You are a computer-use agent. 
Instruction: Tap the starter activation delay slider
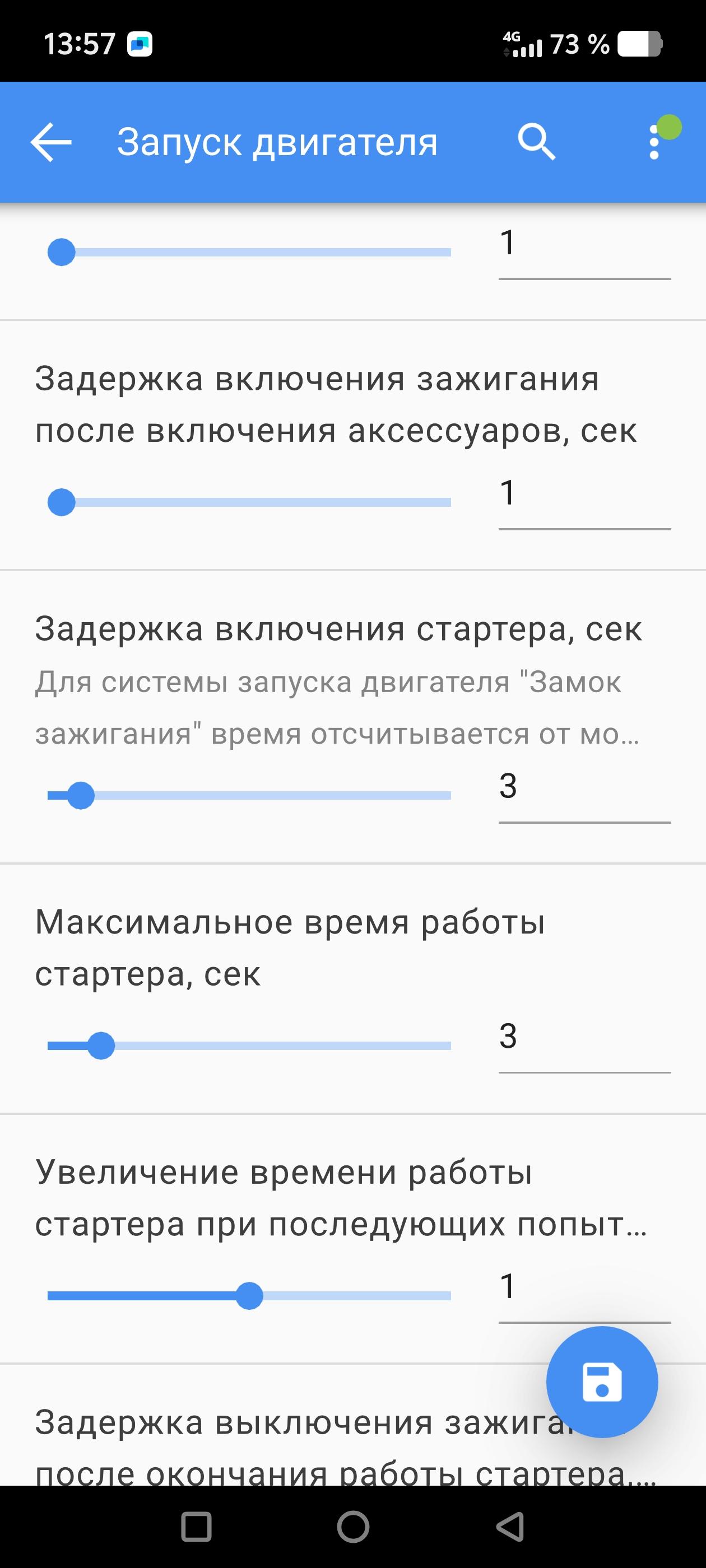coord(250,796)
